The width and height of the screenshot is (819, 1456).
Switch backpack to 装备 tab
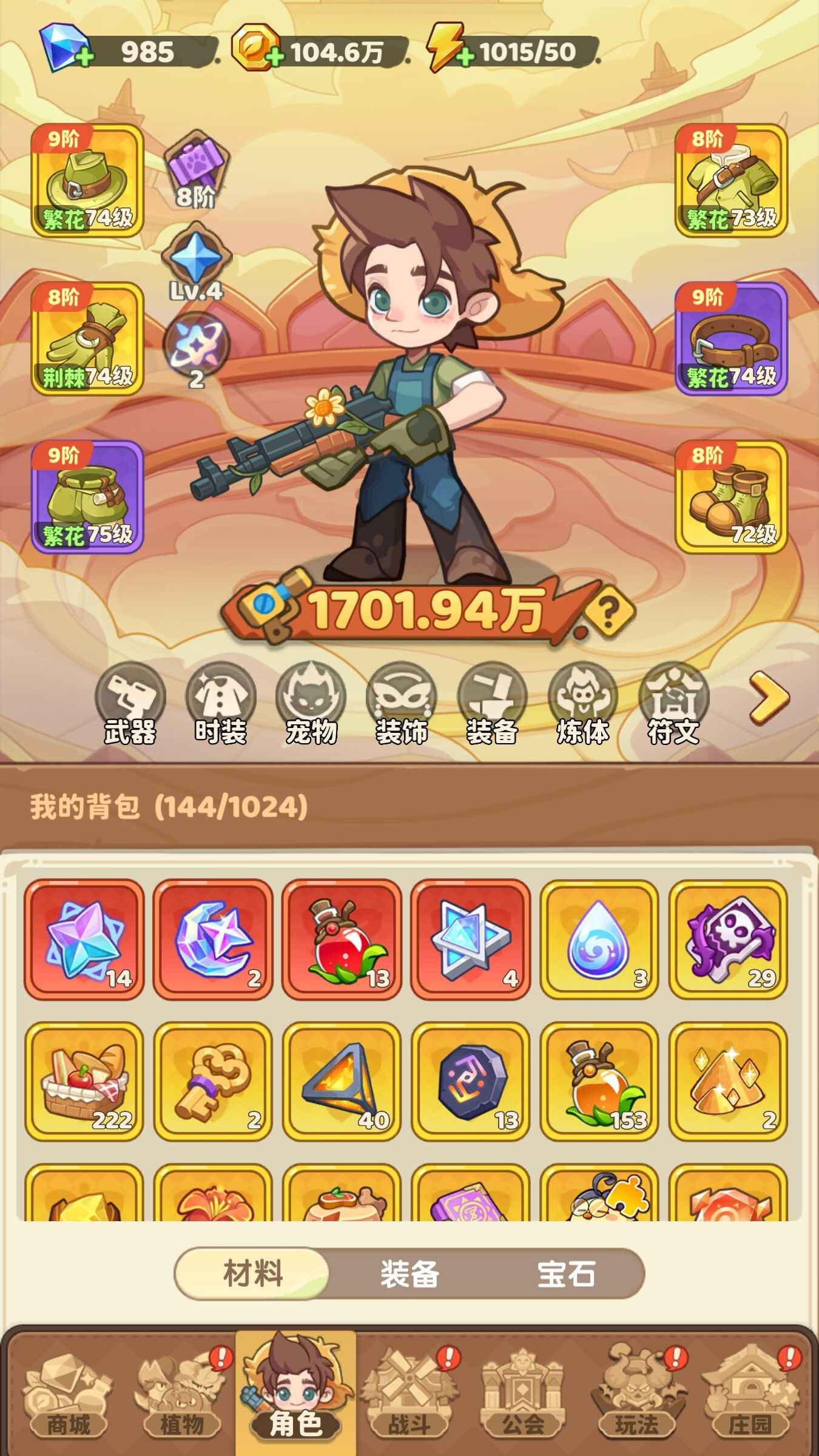click(x=409, y=1274)
